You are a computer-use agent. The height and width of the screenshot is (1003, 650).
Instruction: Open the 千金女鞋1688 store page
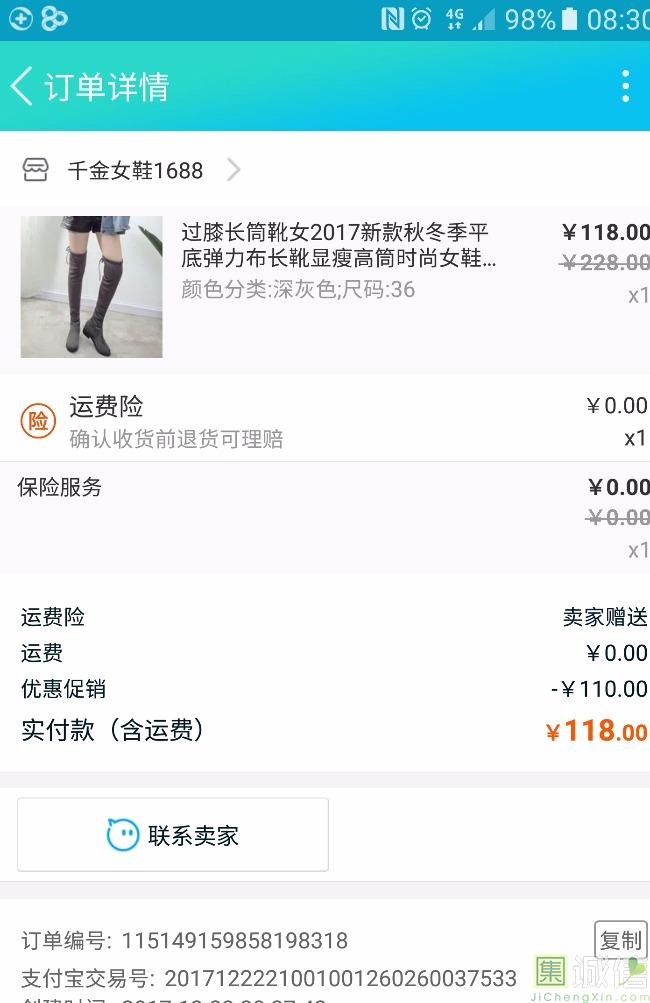click(x=135, y=170)
